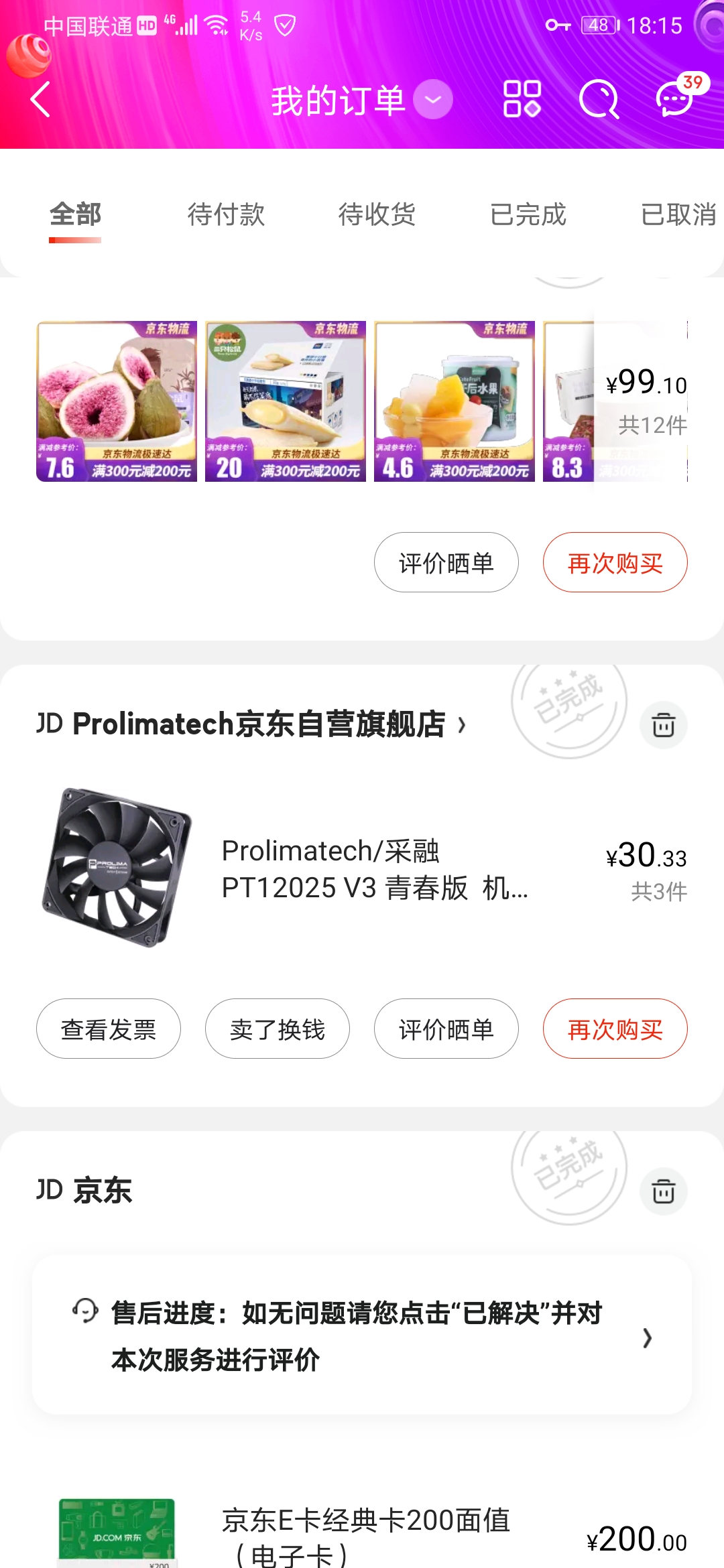Screen dimensions: 724x1568
Task: Open the 我的订单 dropdown arrow
Action: click(432, 99)
